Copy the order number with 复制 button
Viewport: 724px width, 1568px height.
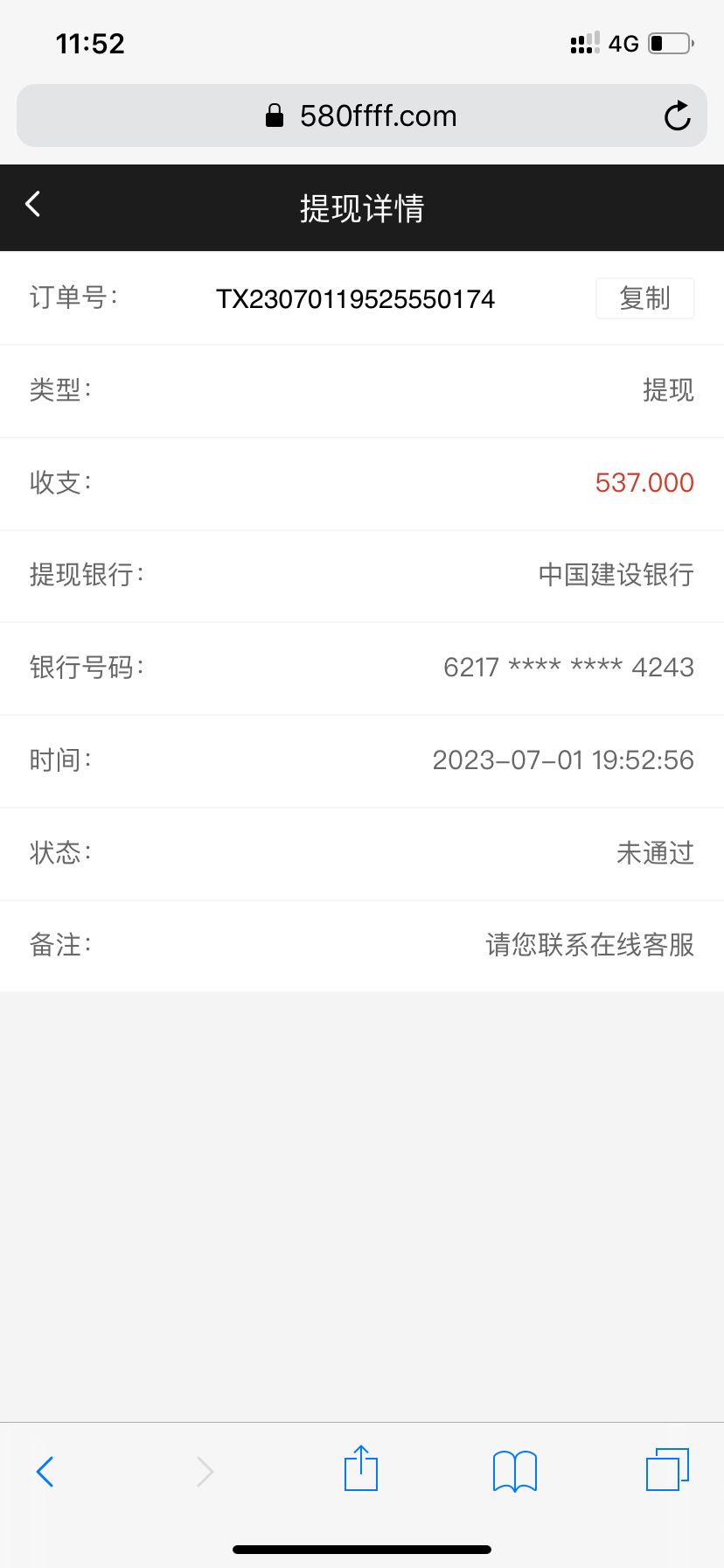[x=644, y=297]
